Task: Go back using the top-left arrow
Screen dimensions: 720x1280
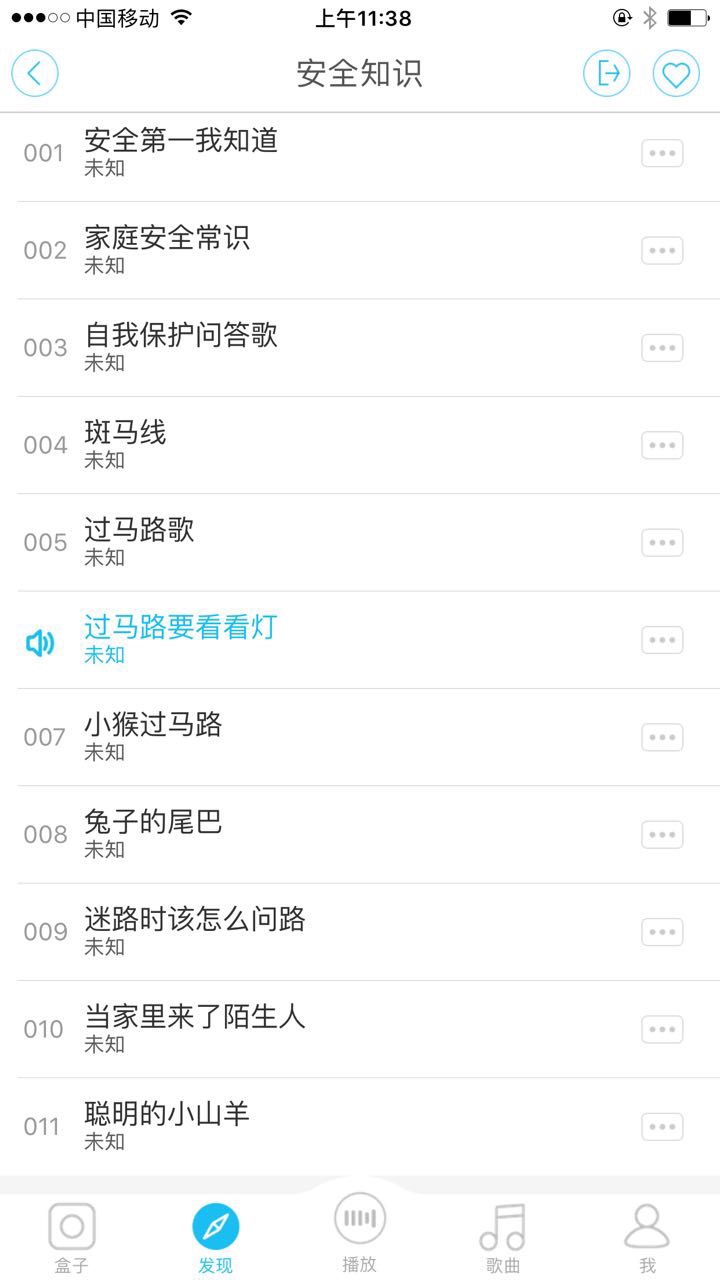Action: 35,74
